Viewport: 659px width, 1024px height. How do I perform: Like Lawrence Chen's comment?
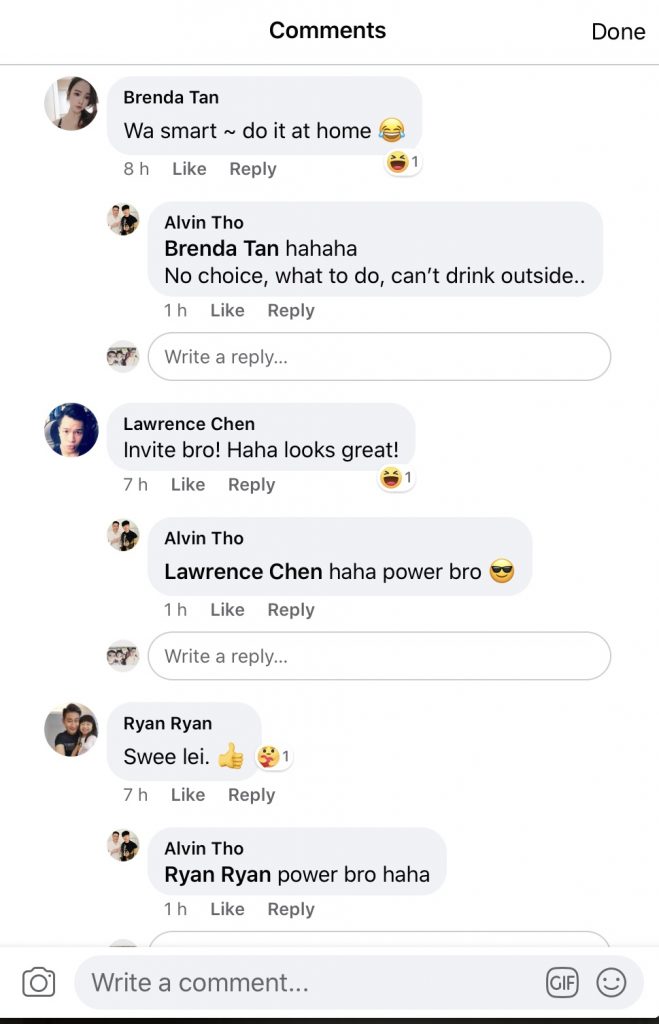pyautogui.click(x=188, y=485)
